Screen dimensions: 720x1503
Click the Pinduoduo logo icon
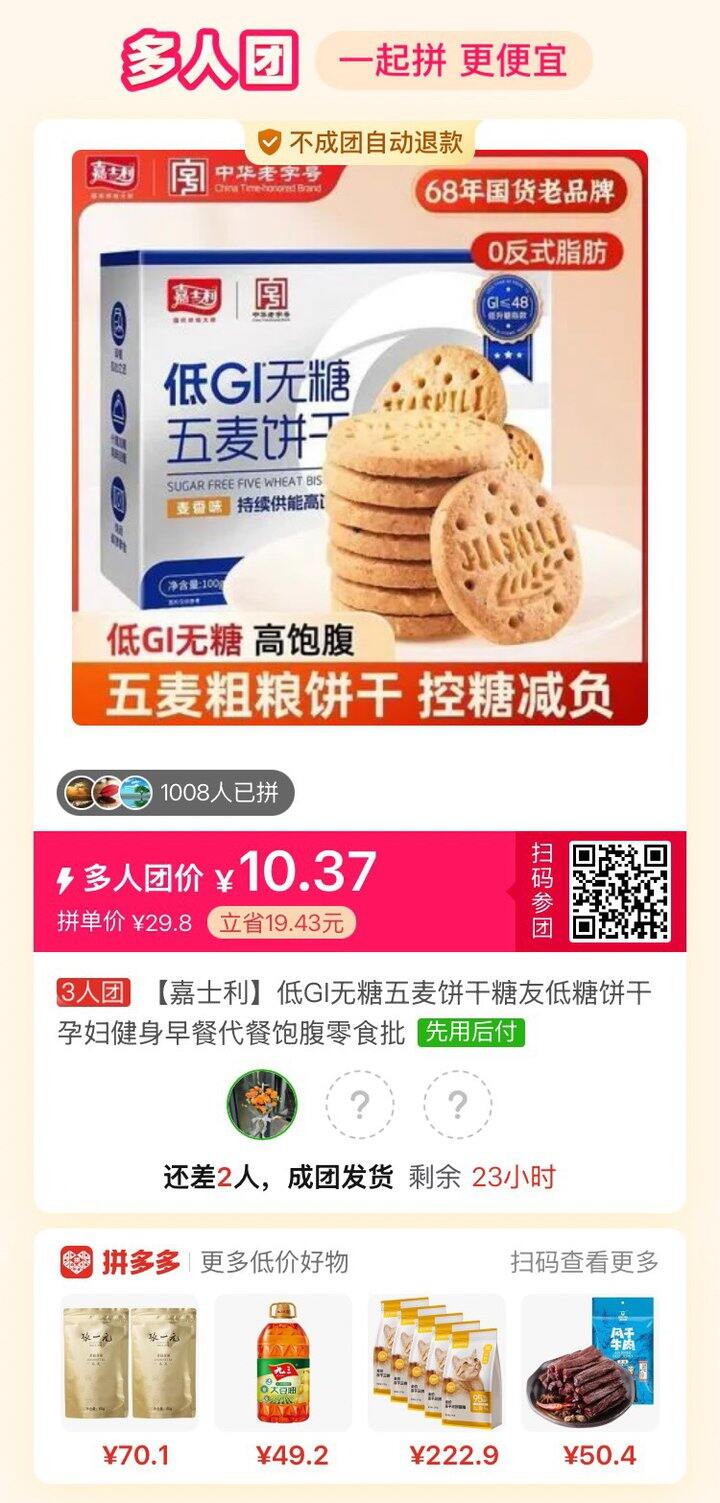pyautogui.click(x=78, y=1263)
